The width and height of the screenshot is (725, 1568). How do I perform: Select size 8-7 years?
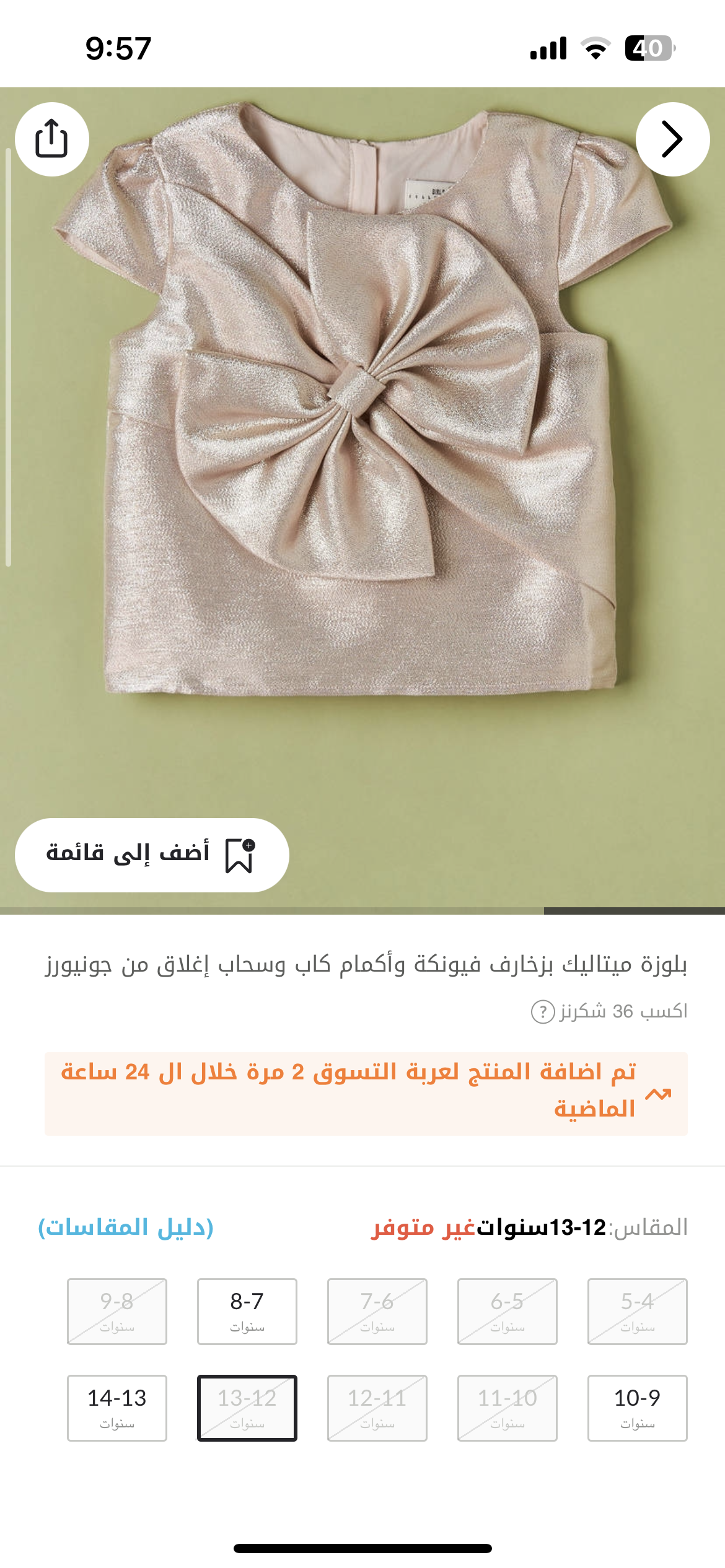point(247,1311)
